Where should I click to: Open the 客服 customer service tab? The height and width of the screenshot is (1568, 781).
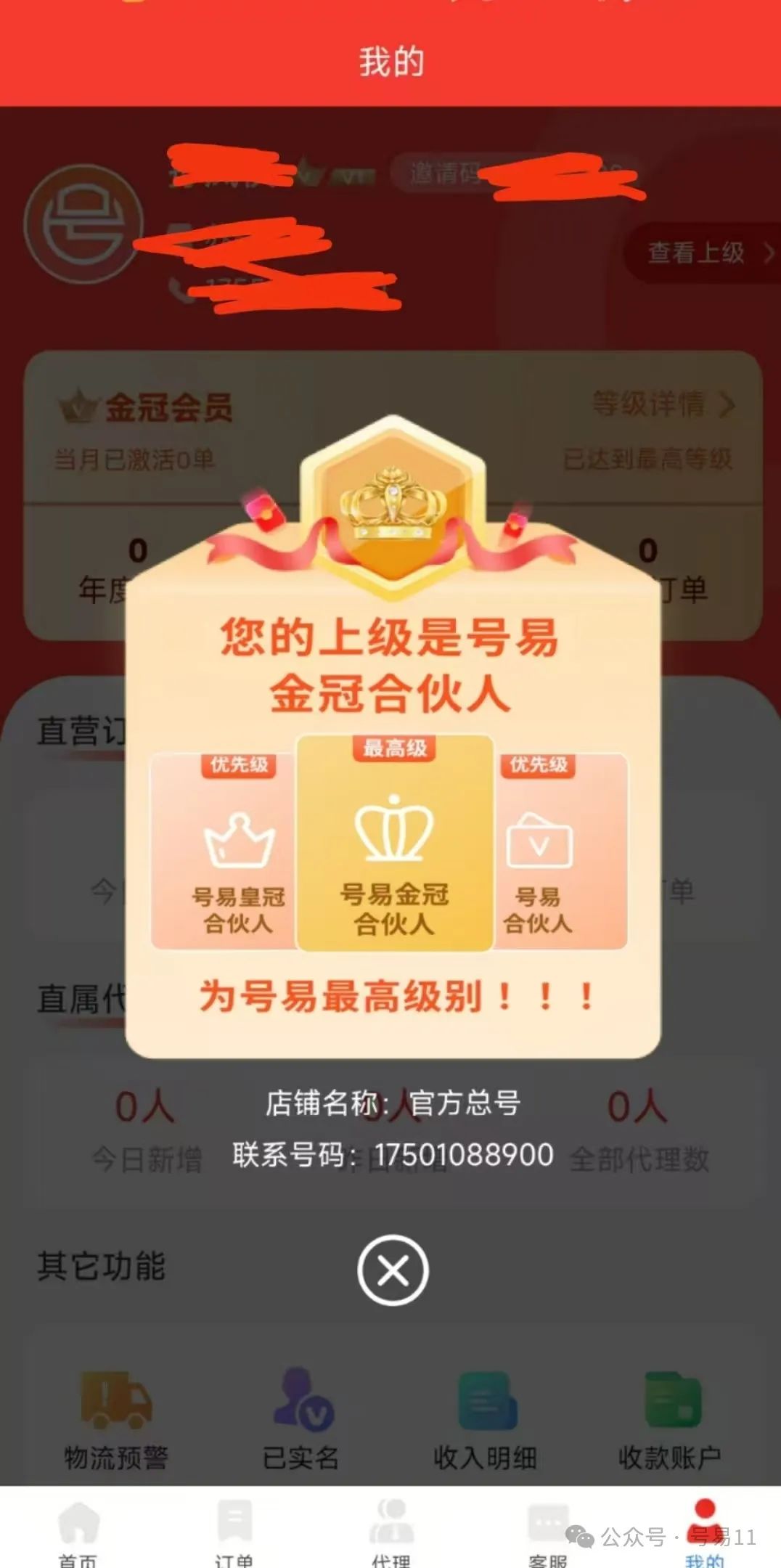click(x=547, y=1532)
